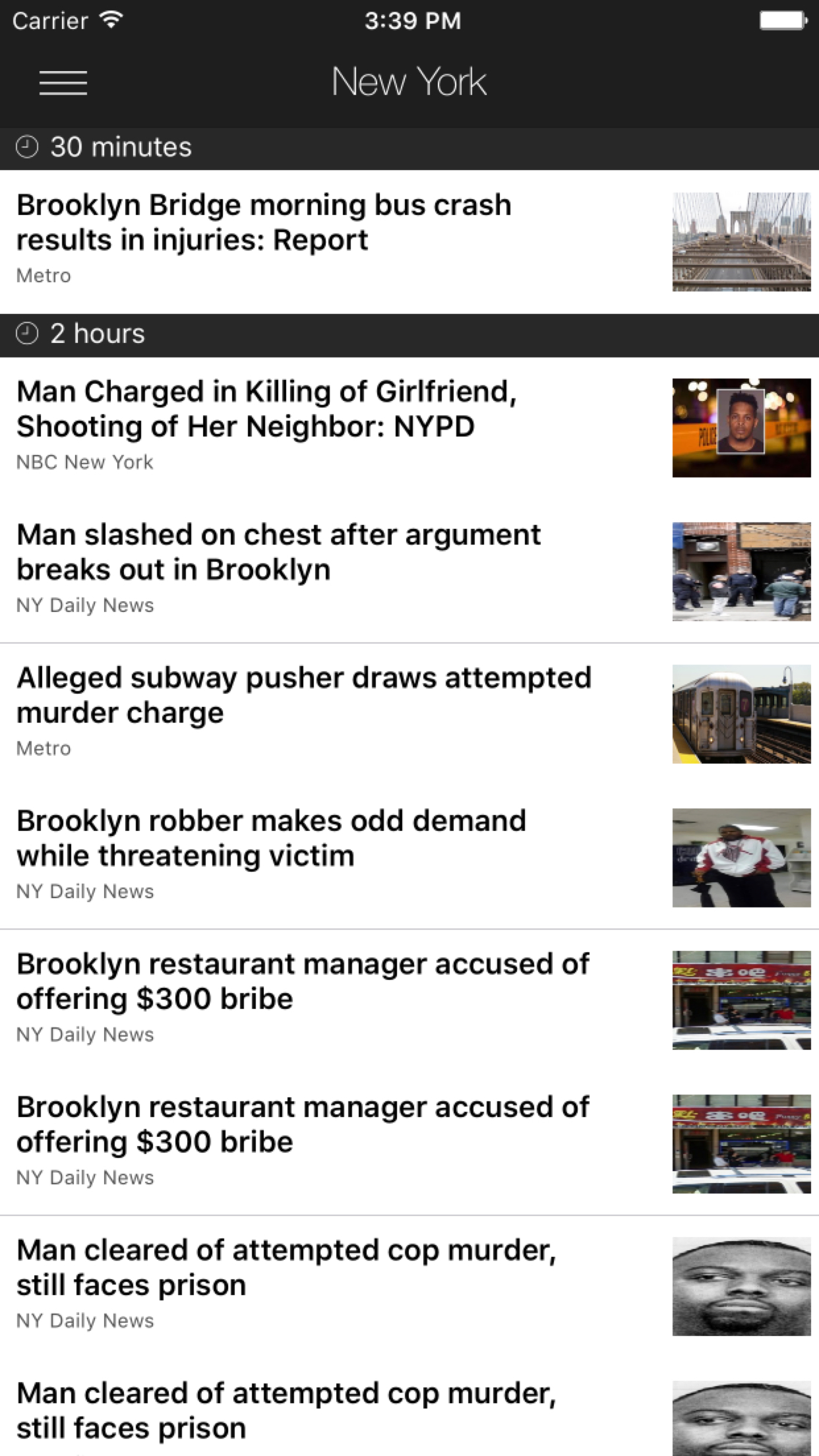Viewport: 819px width, 1456px height.
Task: Tap the Metro source label
Action: [44, 276]
